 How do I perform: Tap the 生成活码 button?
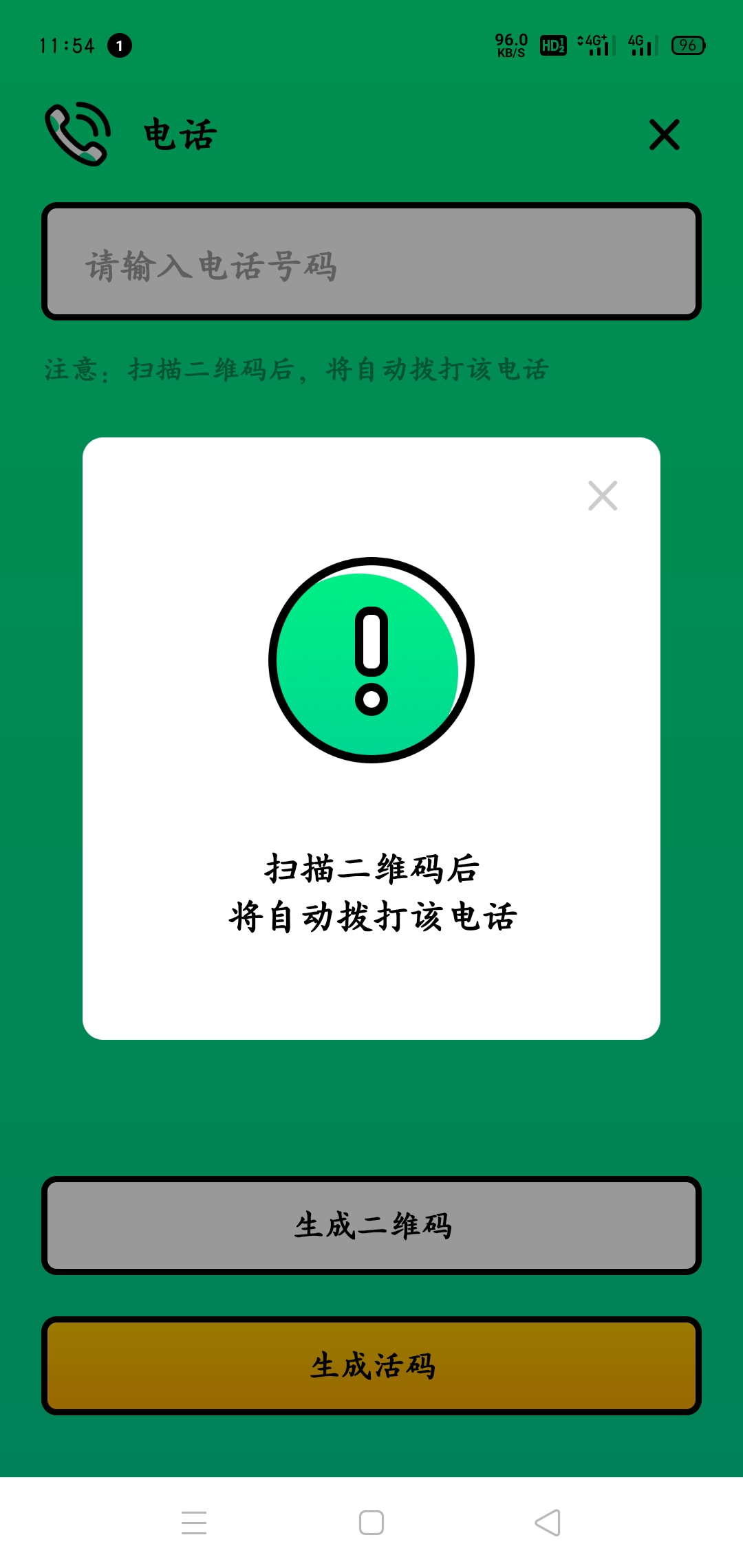(371, 1366)
